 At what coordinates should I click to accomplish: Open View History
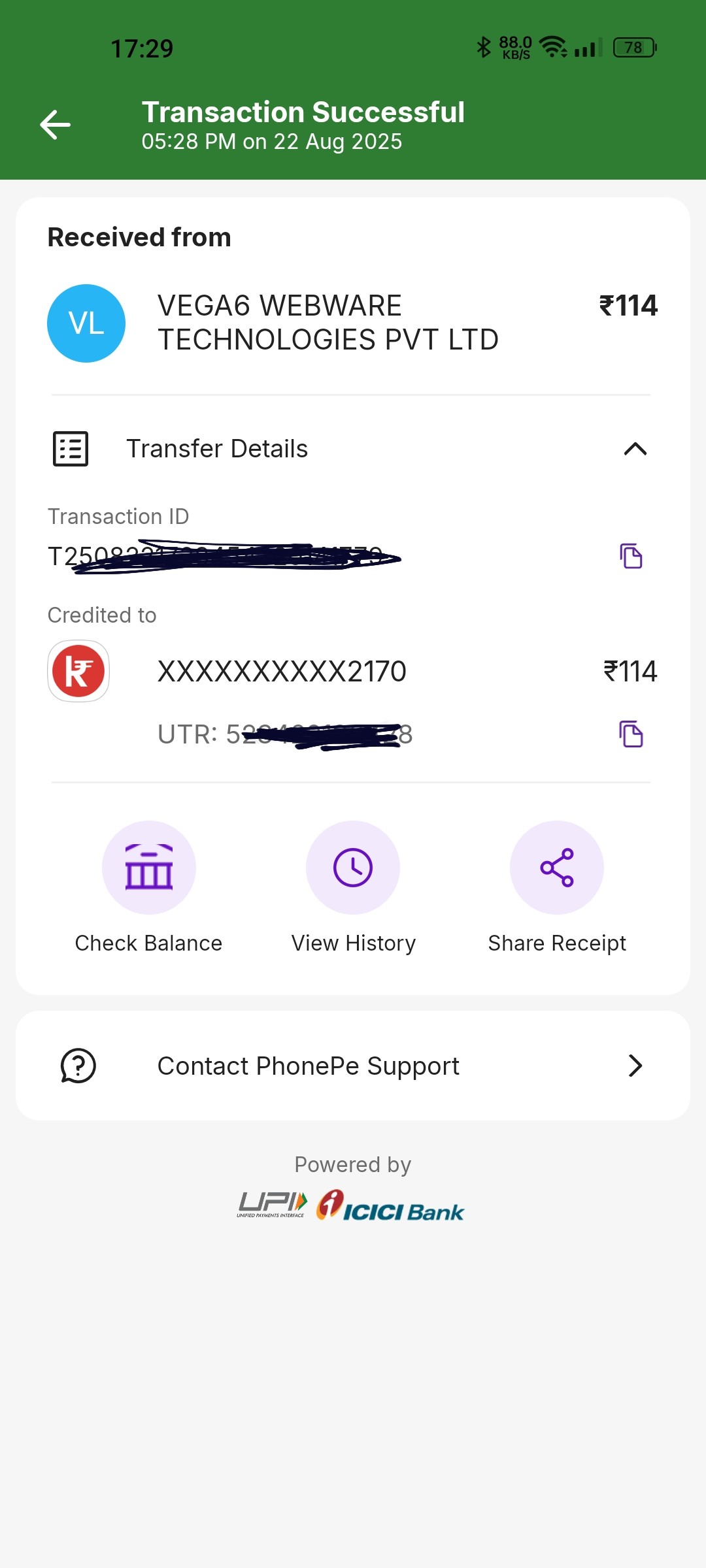[353, 868]
